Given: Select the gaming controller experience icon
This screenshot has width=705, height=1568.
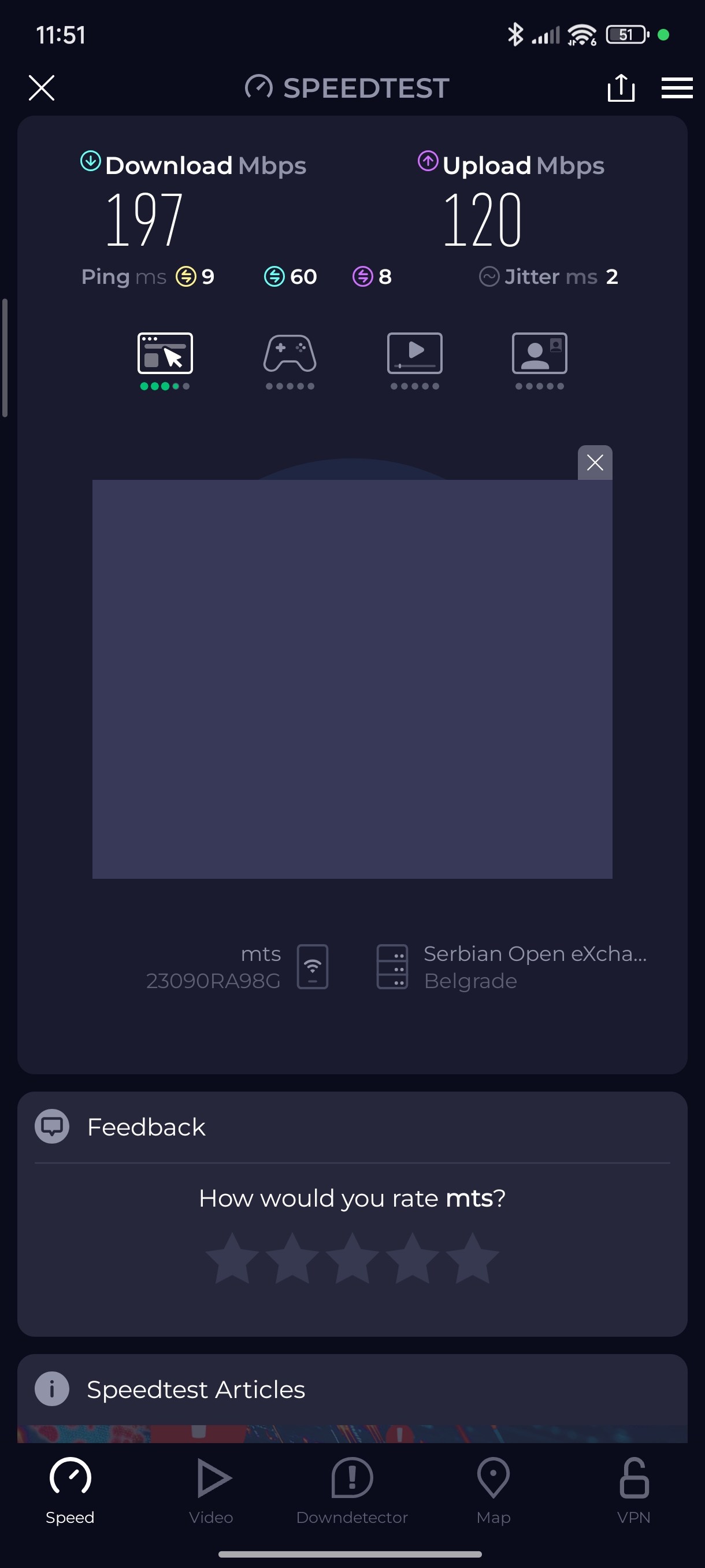Looking at the screenshot, I should [x=290, y=354].
